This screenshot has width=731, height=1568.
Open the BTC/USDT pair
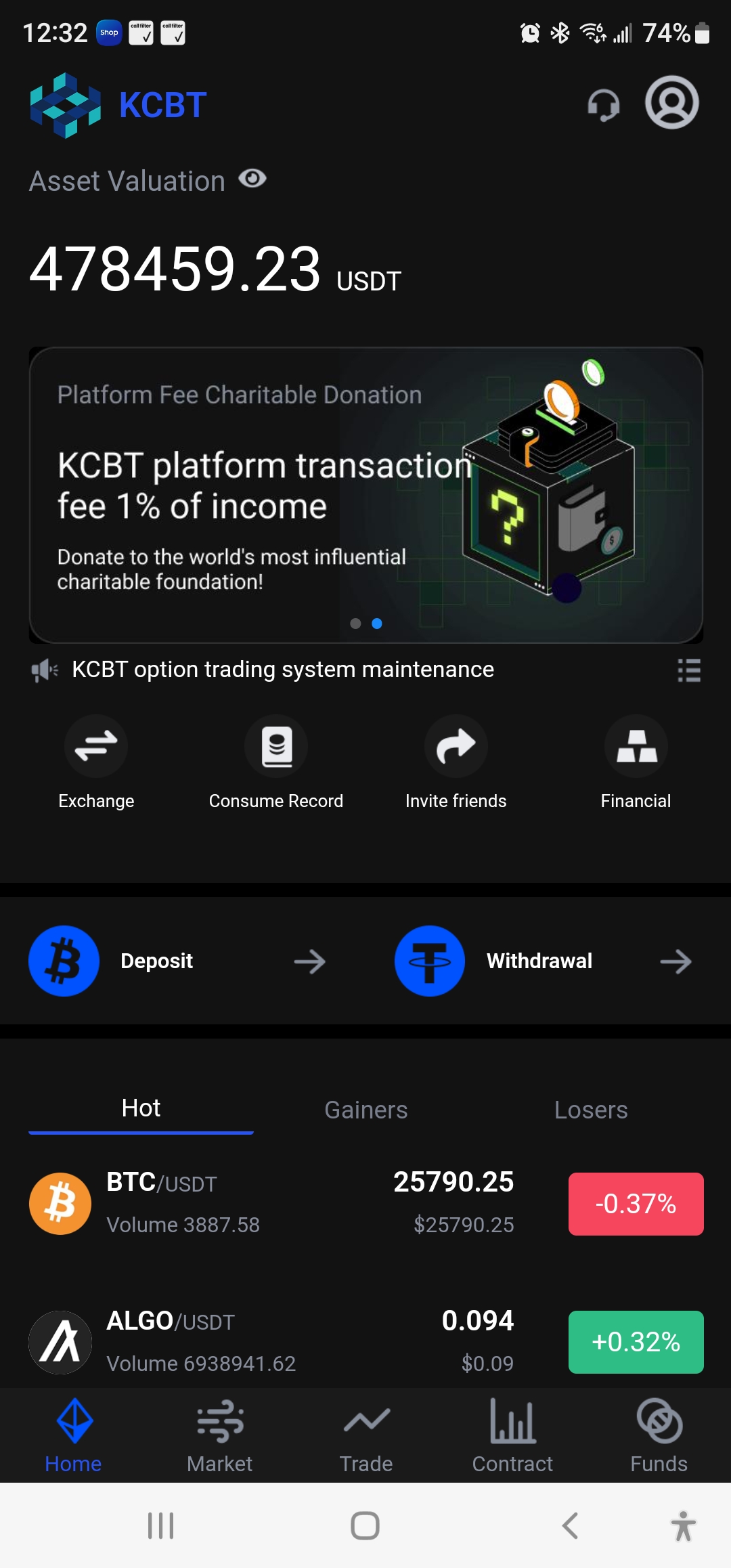271,1204
